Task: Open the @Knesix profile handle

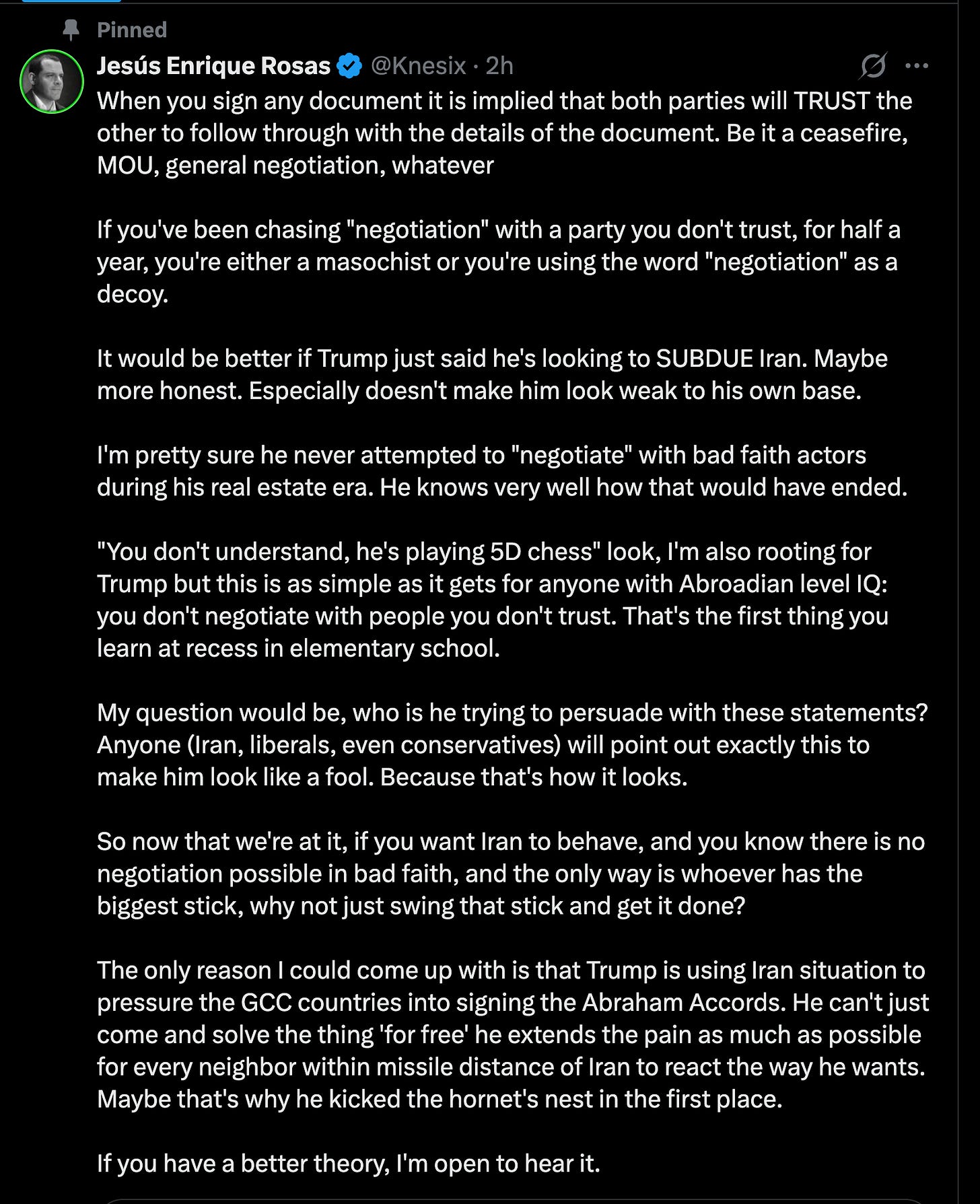Action: (418, 65)
